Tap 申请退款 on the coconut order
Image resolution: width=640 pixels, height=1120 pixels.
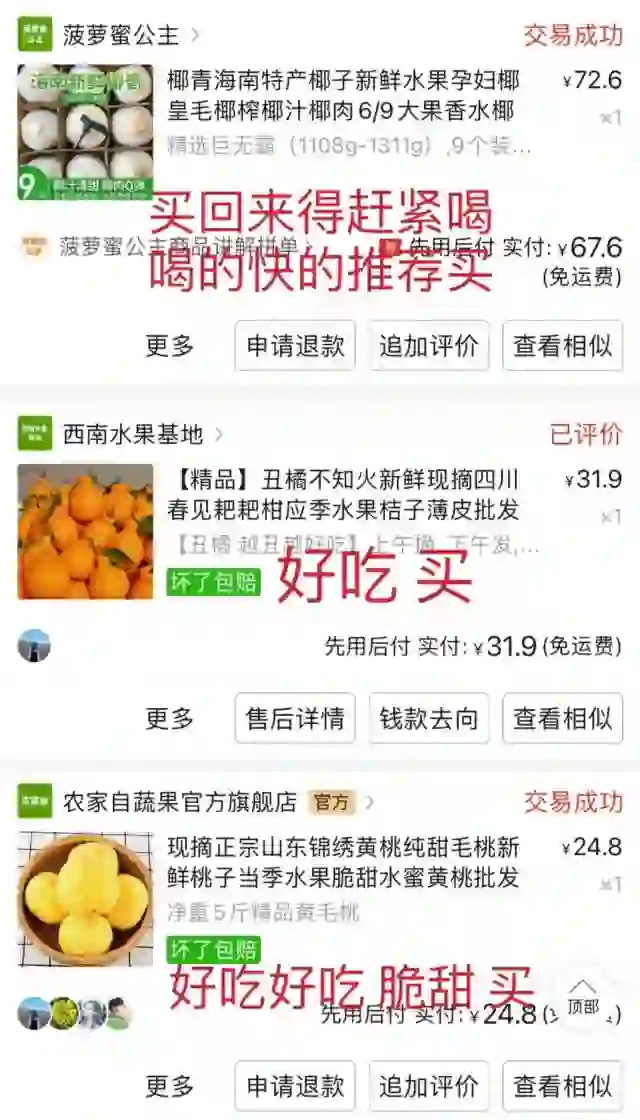[x=295, y=346]
